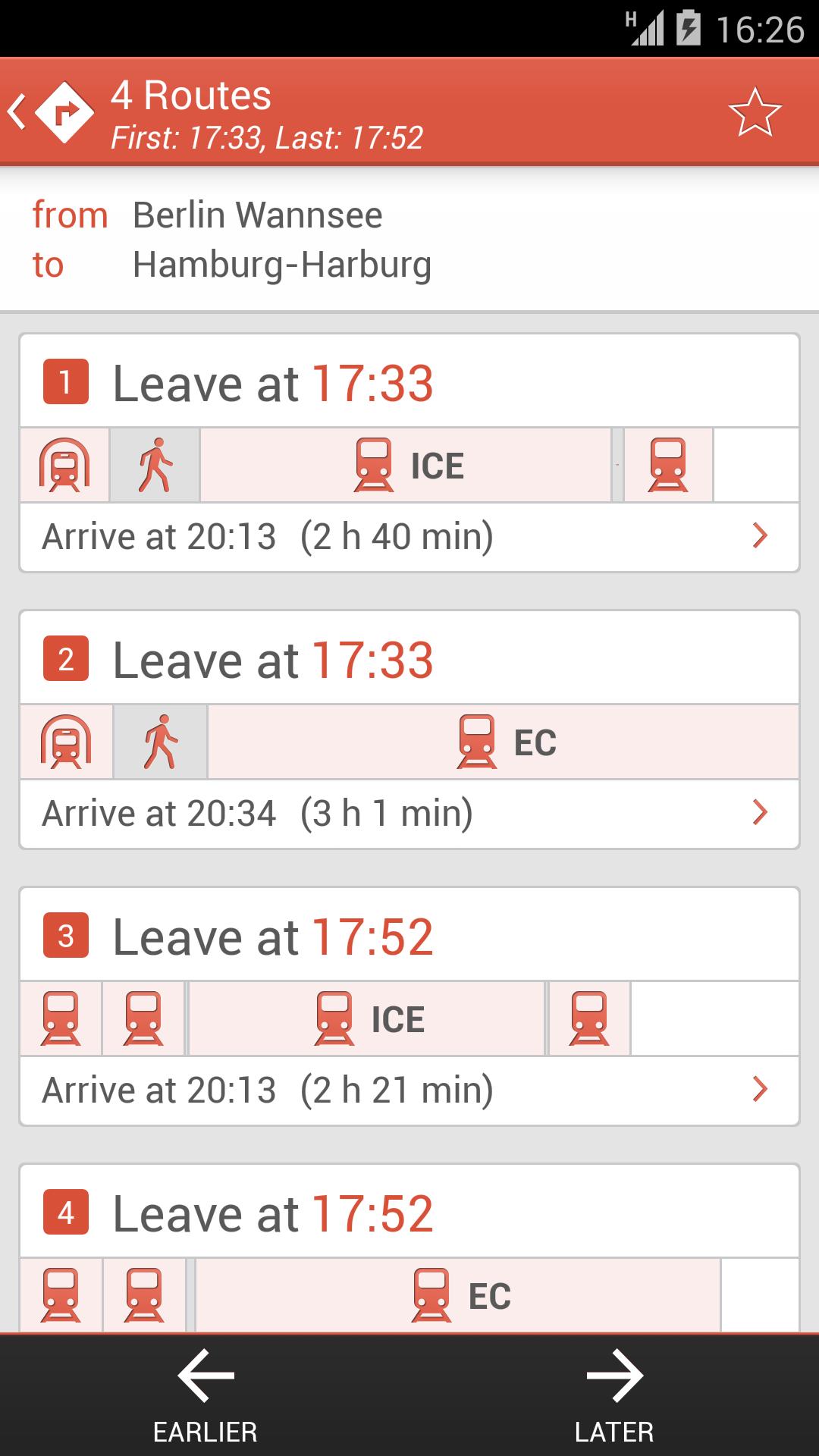Screen dimensions: 819x1456
Task: Save this trip with the star icon
Action: 755,112
